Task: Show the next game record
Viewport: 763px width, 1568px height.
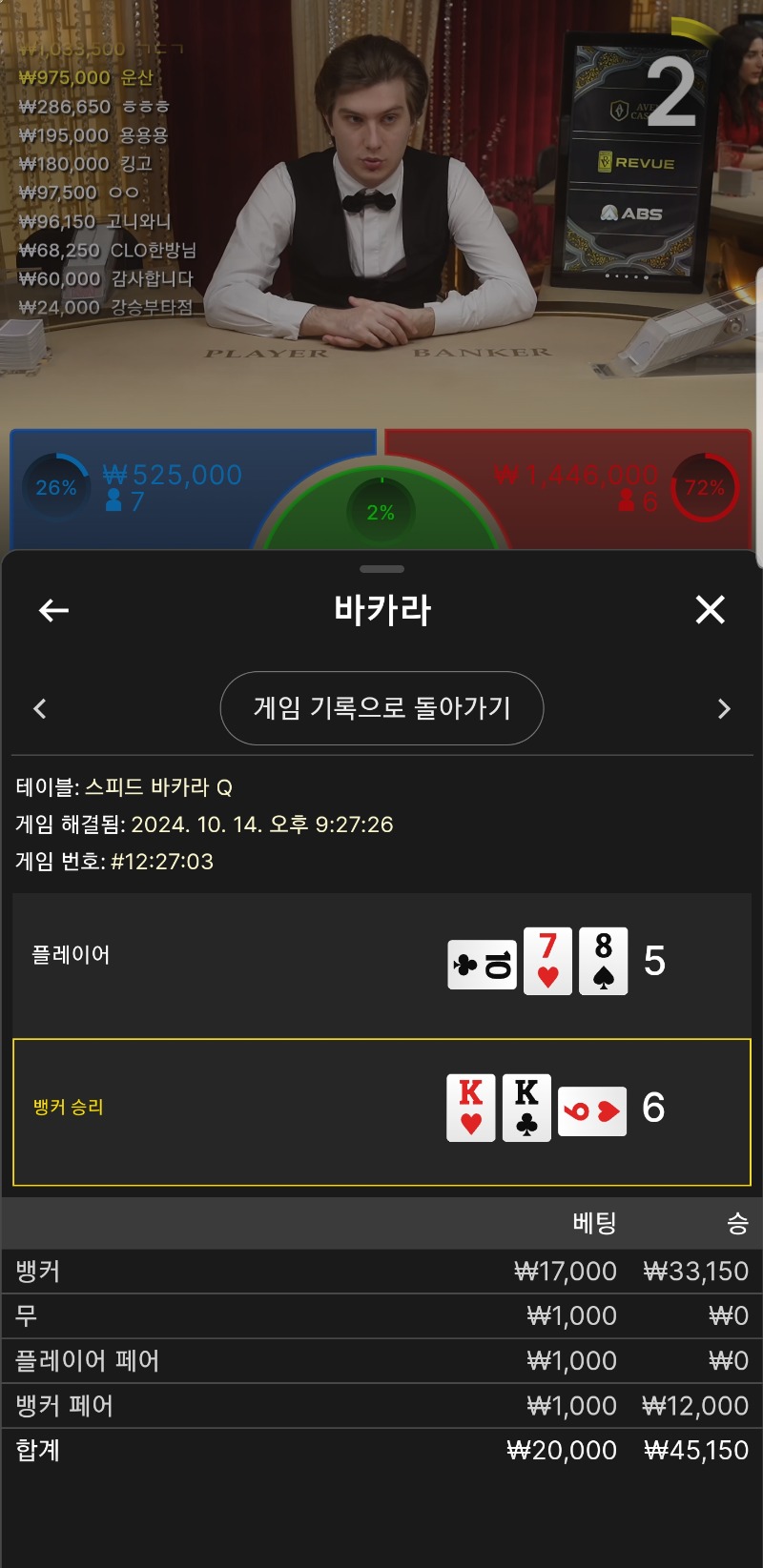Action: [x=724, y=708]
